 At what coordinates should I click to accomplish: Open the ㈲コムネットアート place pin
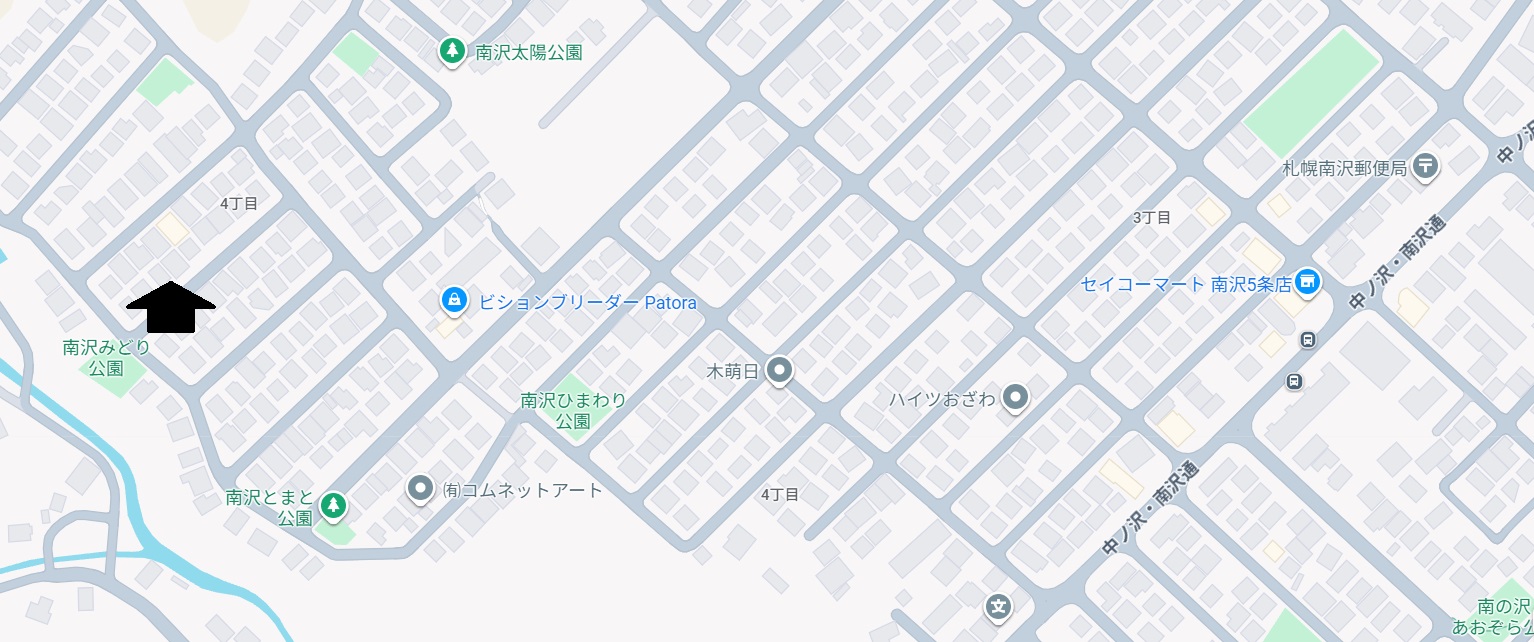click(421, 489)
